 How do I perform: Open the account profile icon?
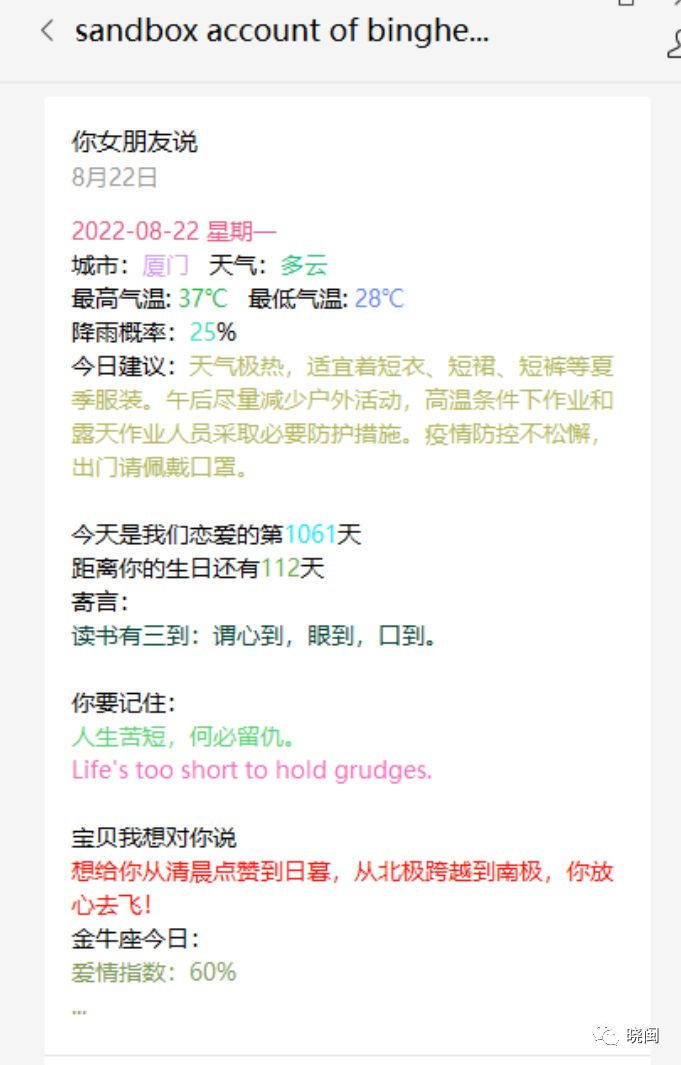click(673, 40)
